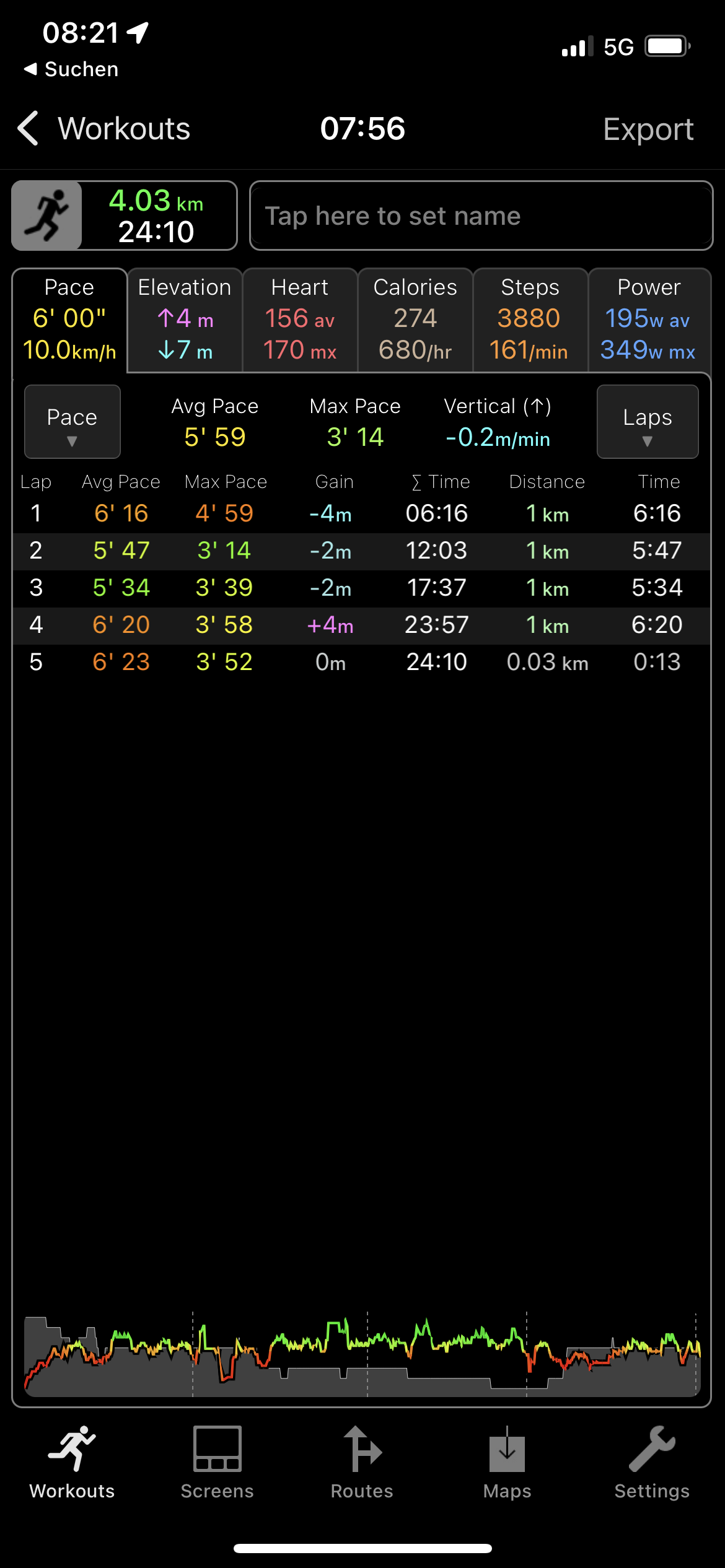The height and width of the screenshot is (1568, 725).
Task: Select the Heart rate tab
Action: click(x=300, y=320)
